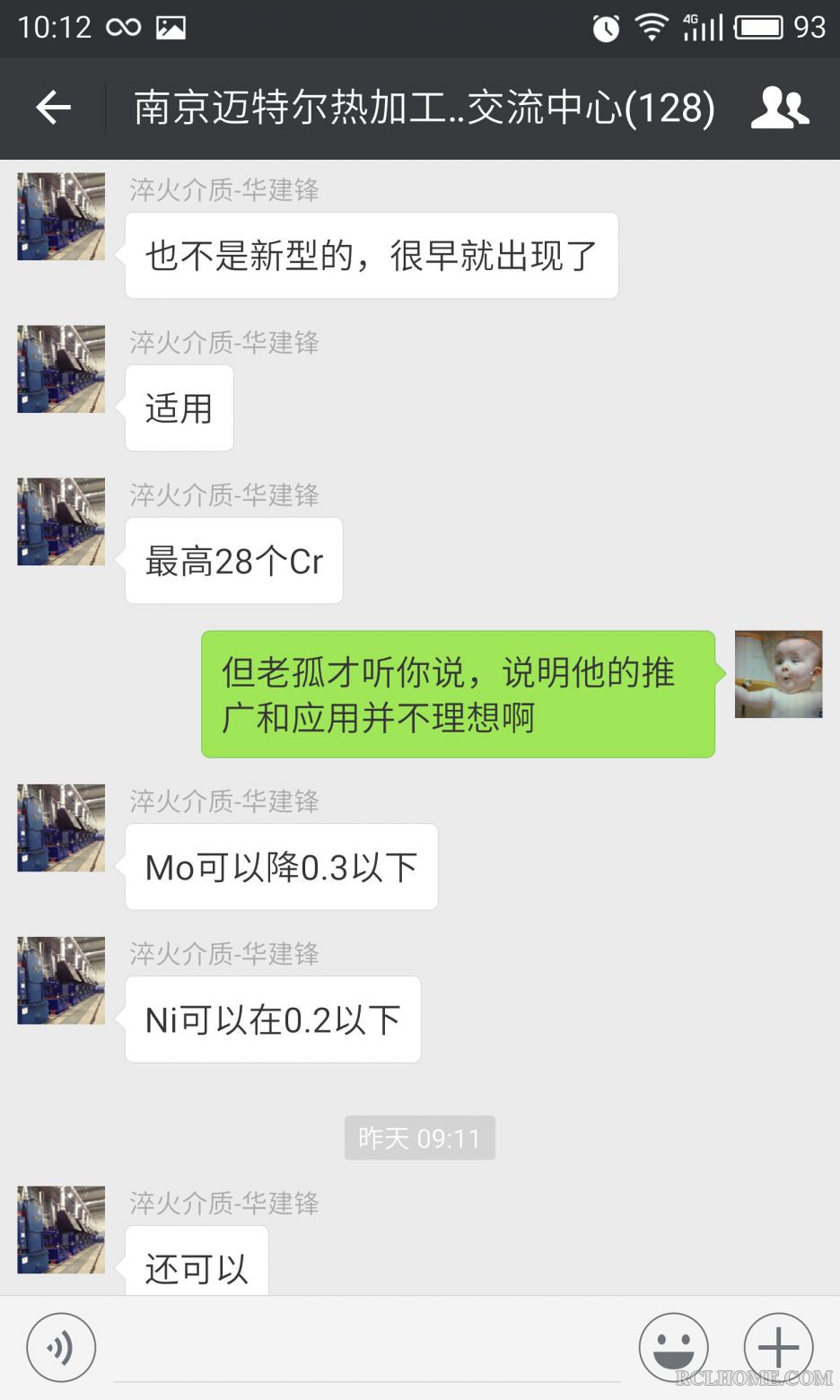Open group members info icon
The height and width of the screenshot is (1400, 840).
coord(779,109)
